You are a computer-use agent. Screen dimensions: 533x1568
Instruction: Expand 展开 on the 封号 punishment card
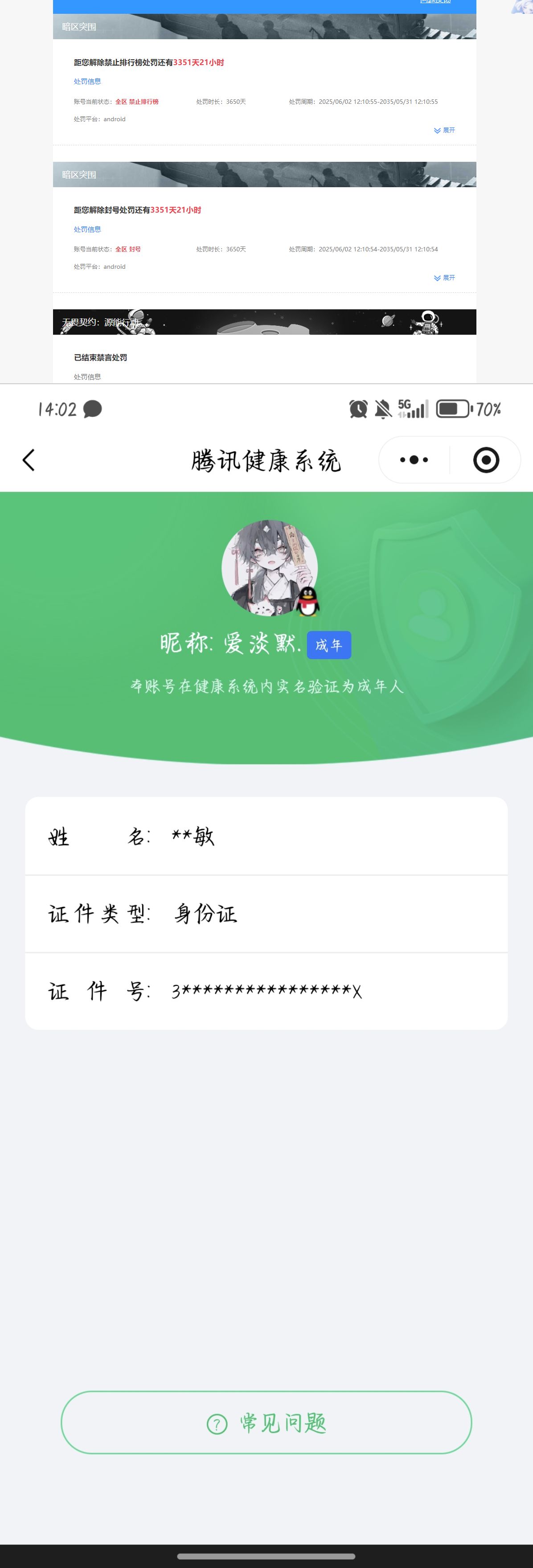[x=444, y=278]
